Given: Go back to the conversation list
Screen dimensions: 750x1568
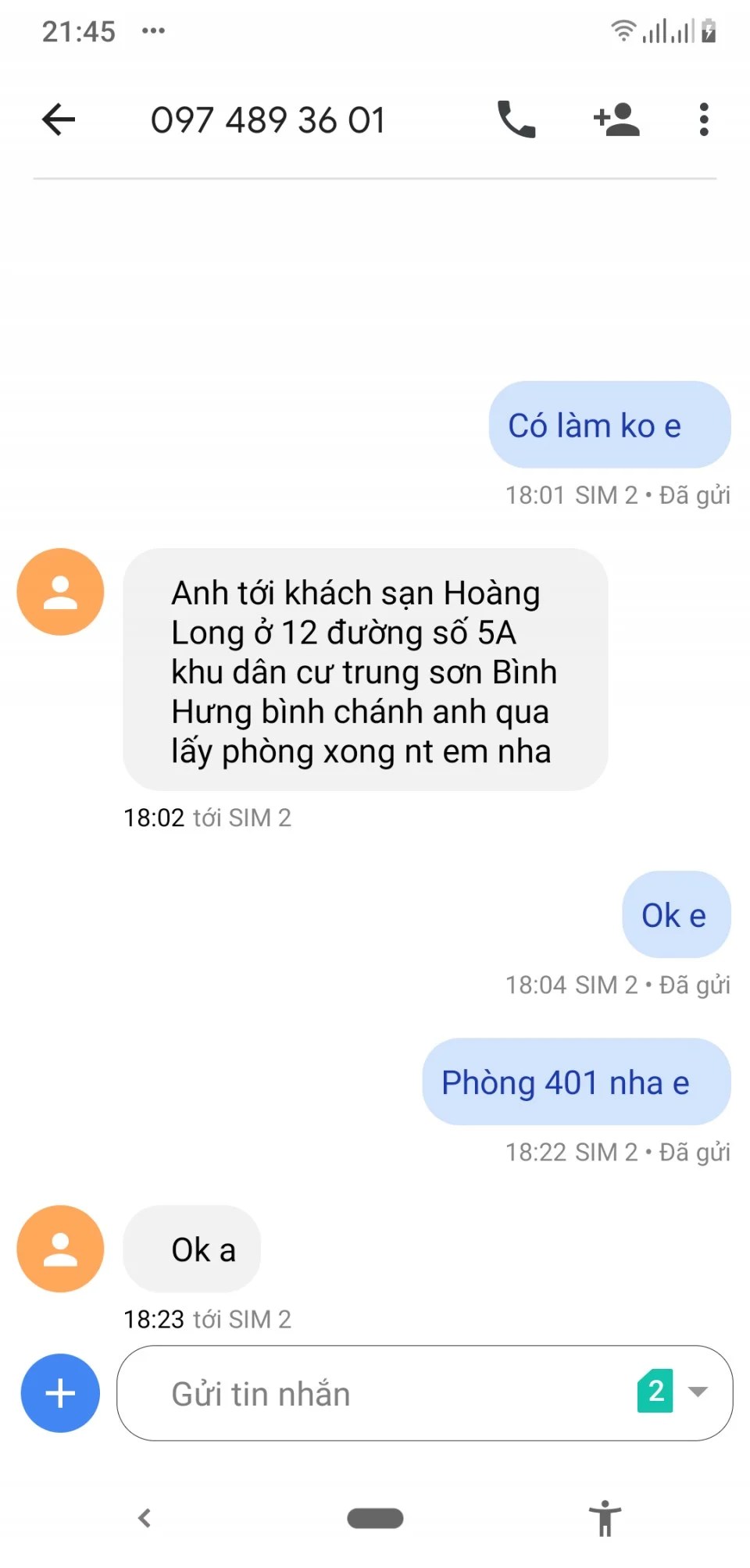Looking at the screenshot, I should [59, 120].
